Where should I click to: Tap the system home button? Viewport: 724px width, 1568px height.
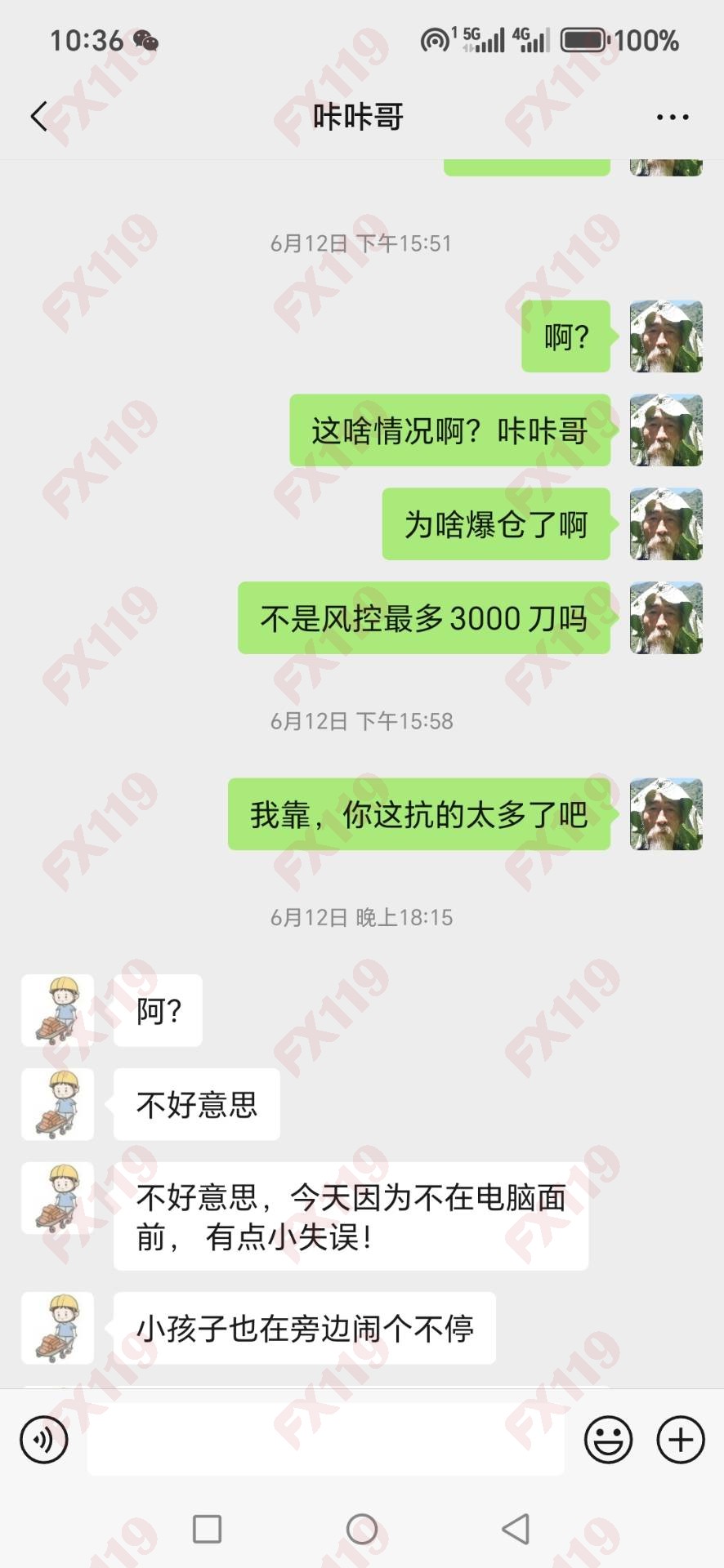click(361, 1529)
